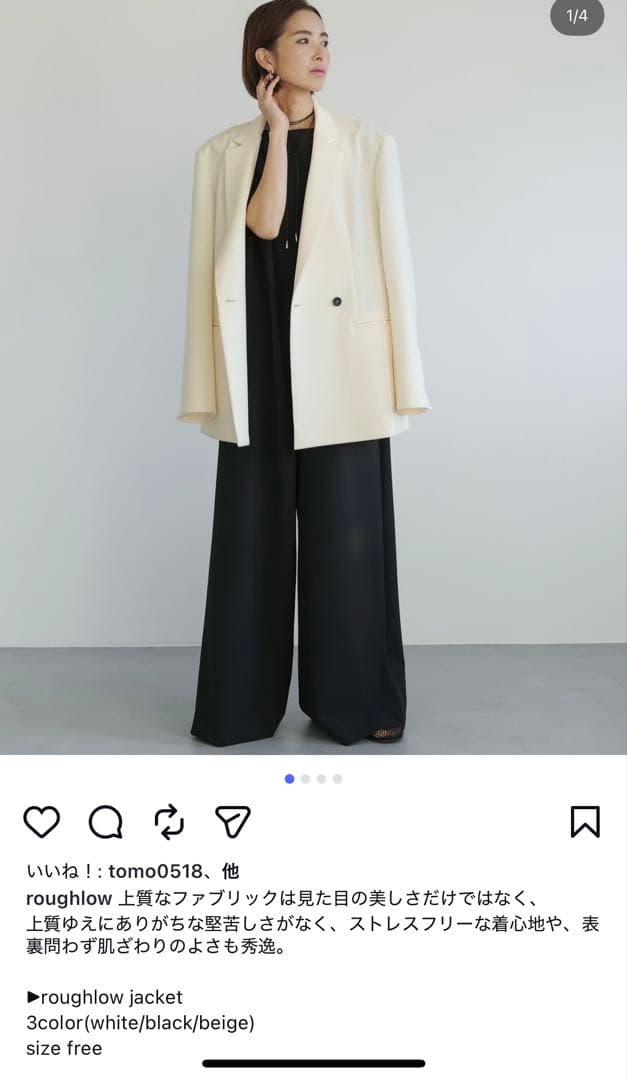Repost this post with the arrows icon
Viewport: 627px width, 1080px height.
[169, 821]
